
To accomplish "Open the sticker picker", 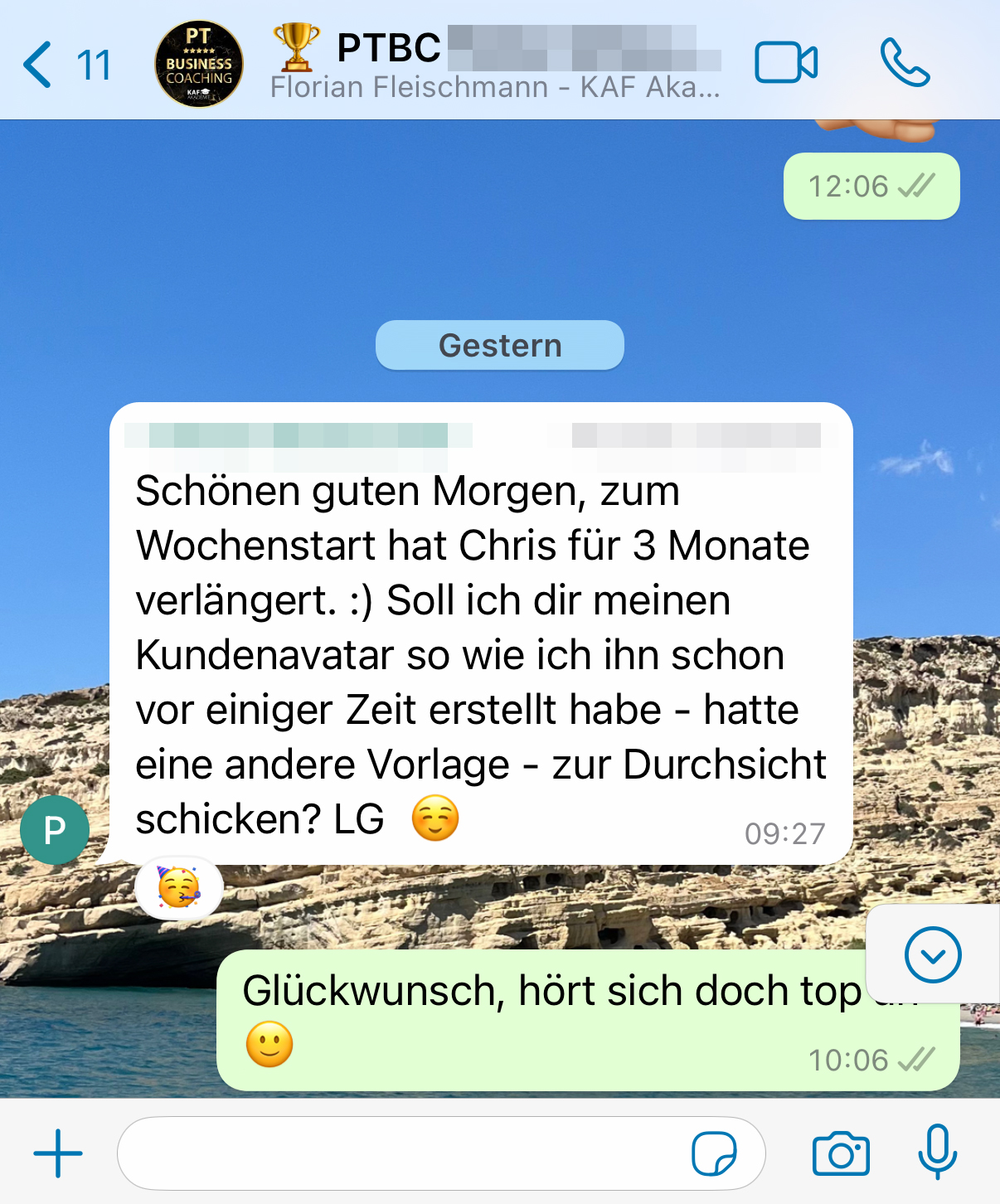I will pos(714,1153).
